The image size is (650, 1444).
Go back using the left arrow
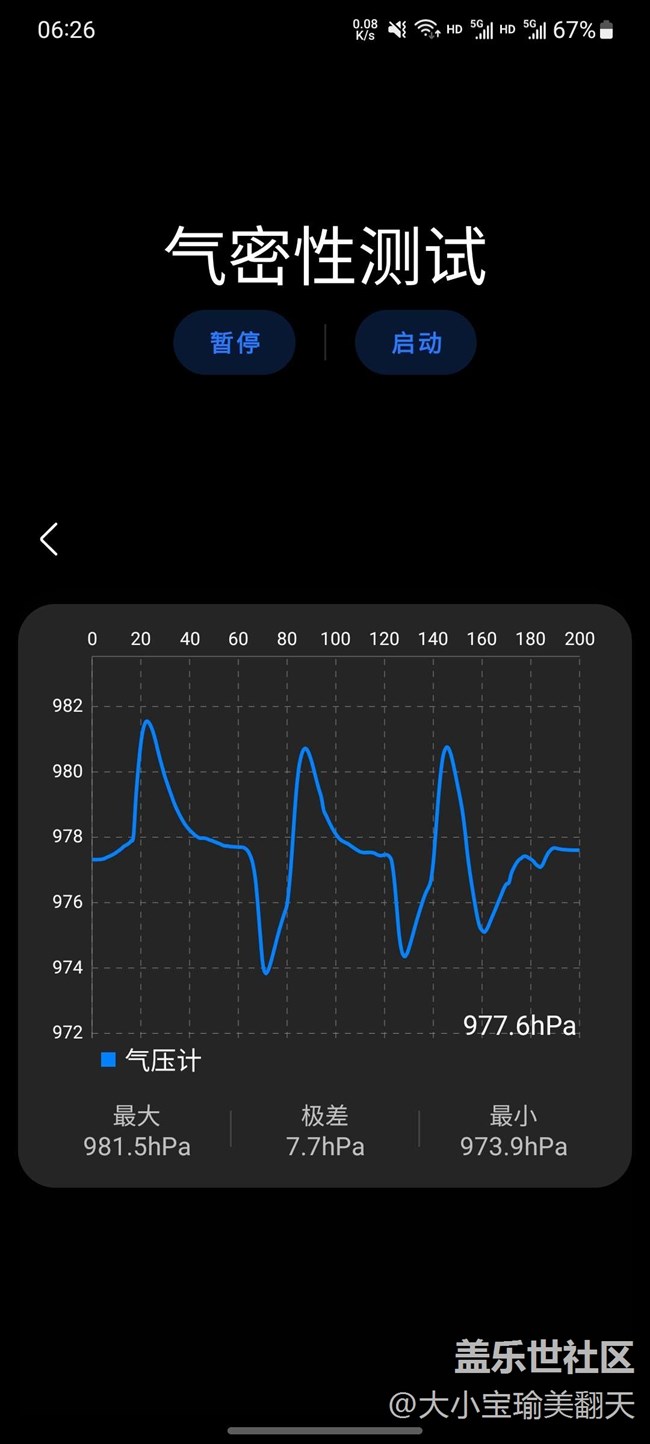(49, 539)
